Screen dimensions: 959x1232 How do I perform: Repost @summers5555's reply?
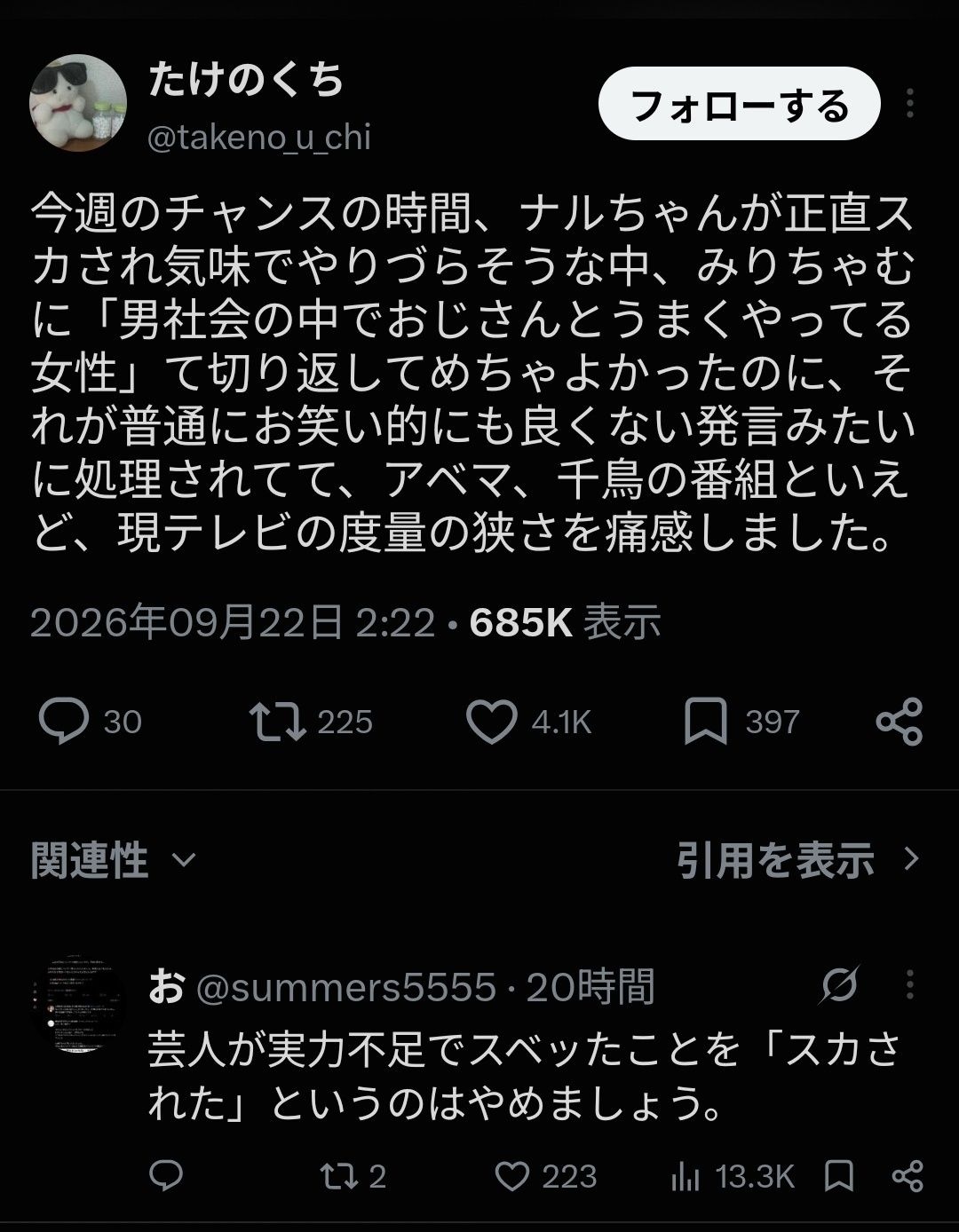coord(338,1176)
